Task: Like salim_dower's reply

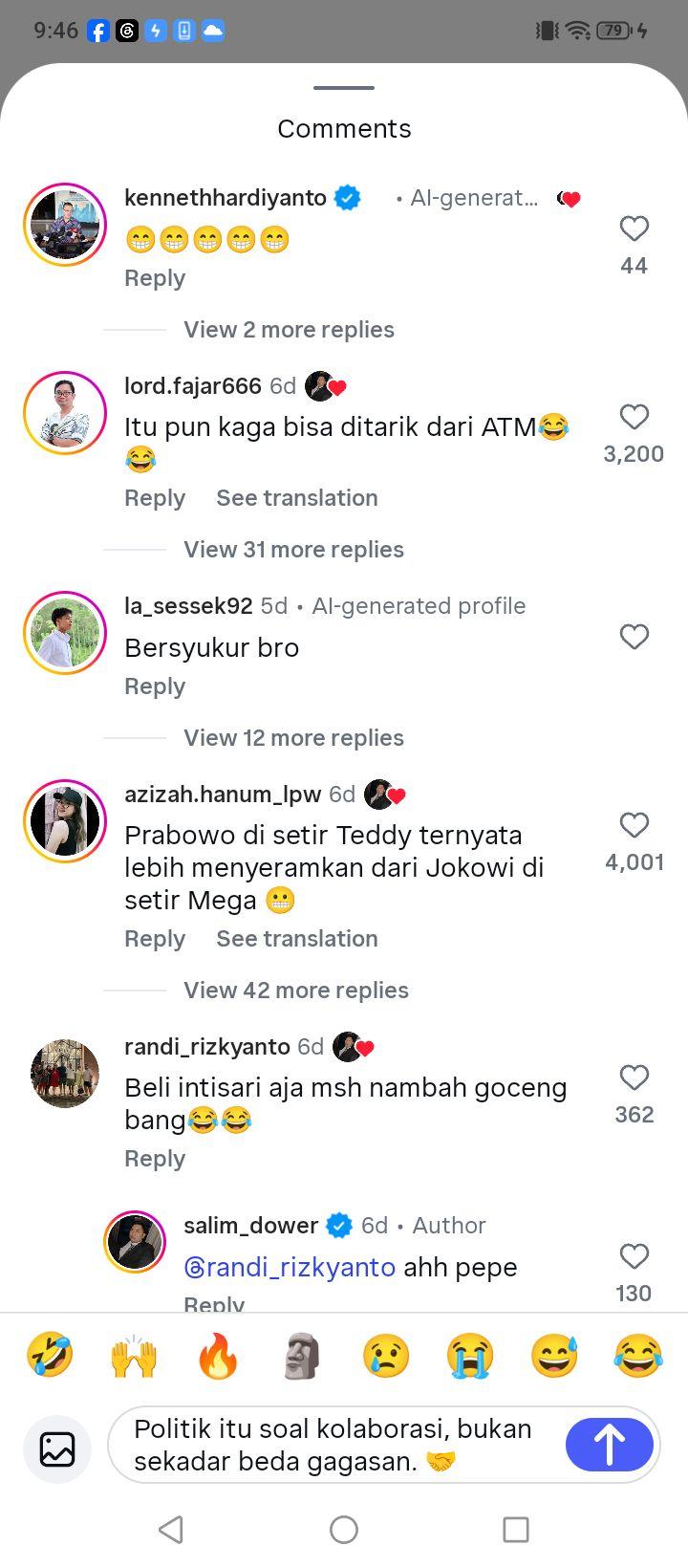Action: click(634, 1256)
